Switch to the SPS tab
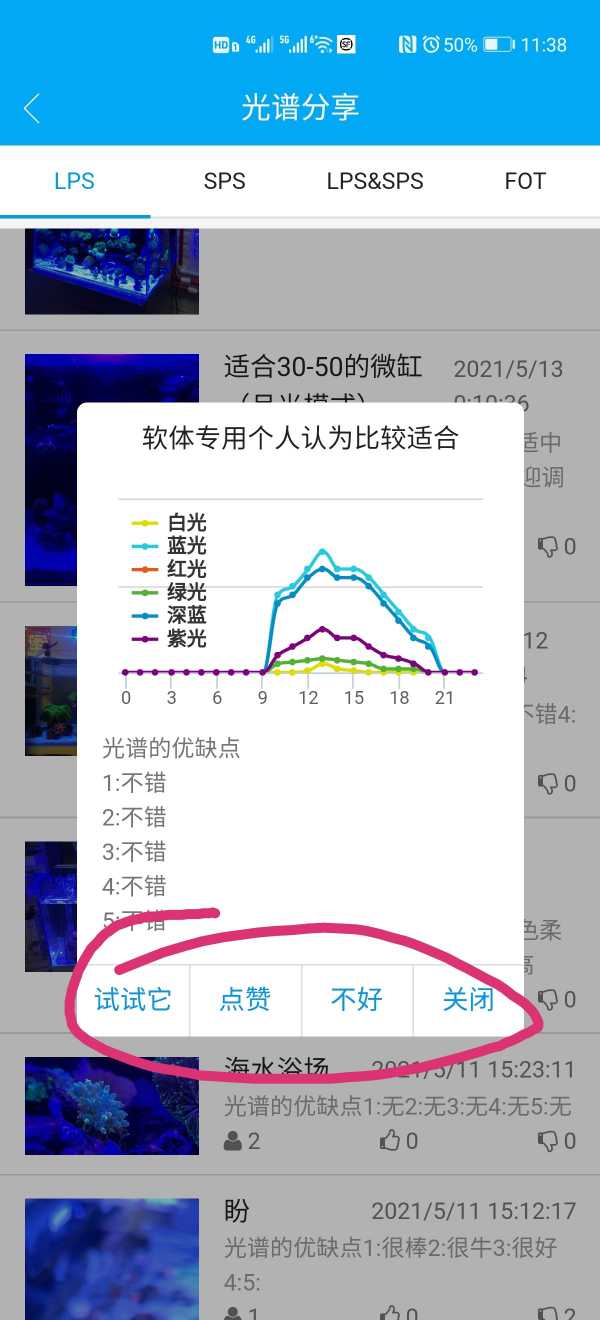The width and height of the screenshot is (600, 1320). [224, 181]
